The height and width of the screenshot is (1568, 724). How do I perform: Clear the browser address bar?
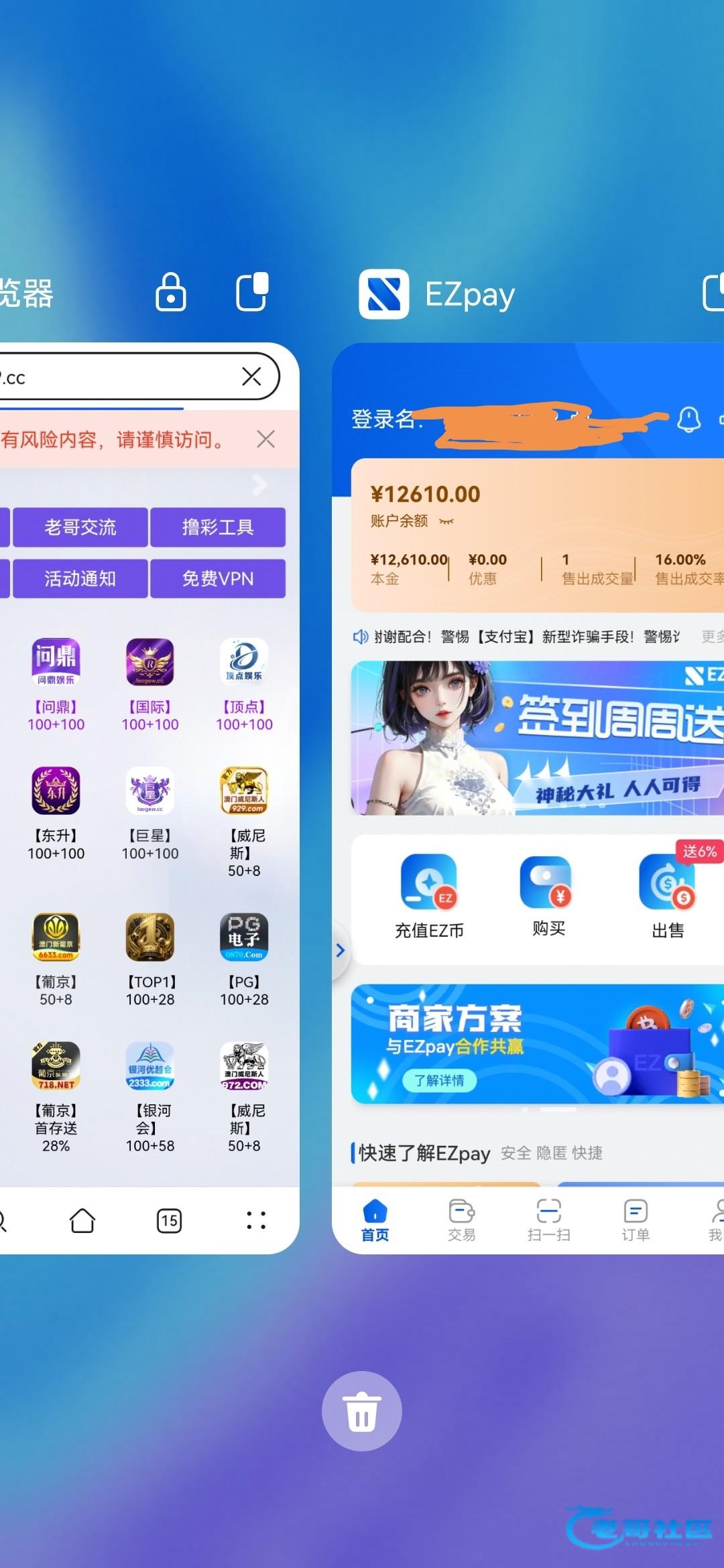tap(251, 377)
